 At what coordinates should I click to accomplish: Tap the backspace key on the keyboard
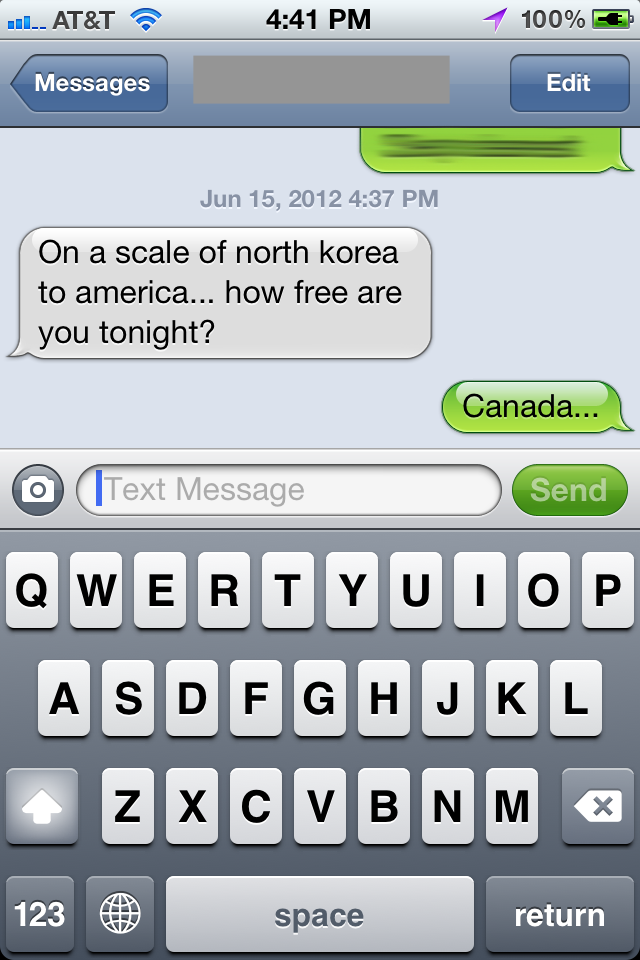coord(597,806)
